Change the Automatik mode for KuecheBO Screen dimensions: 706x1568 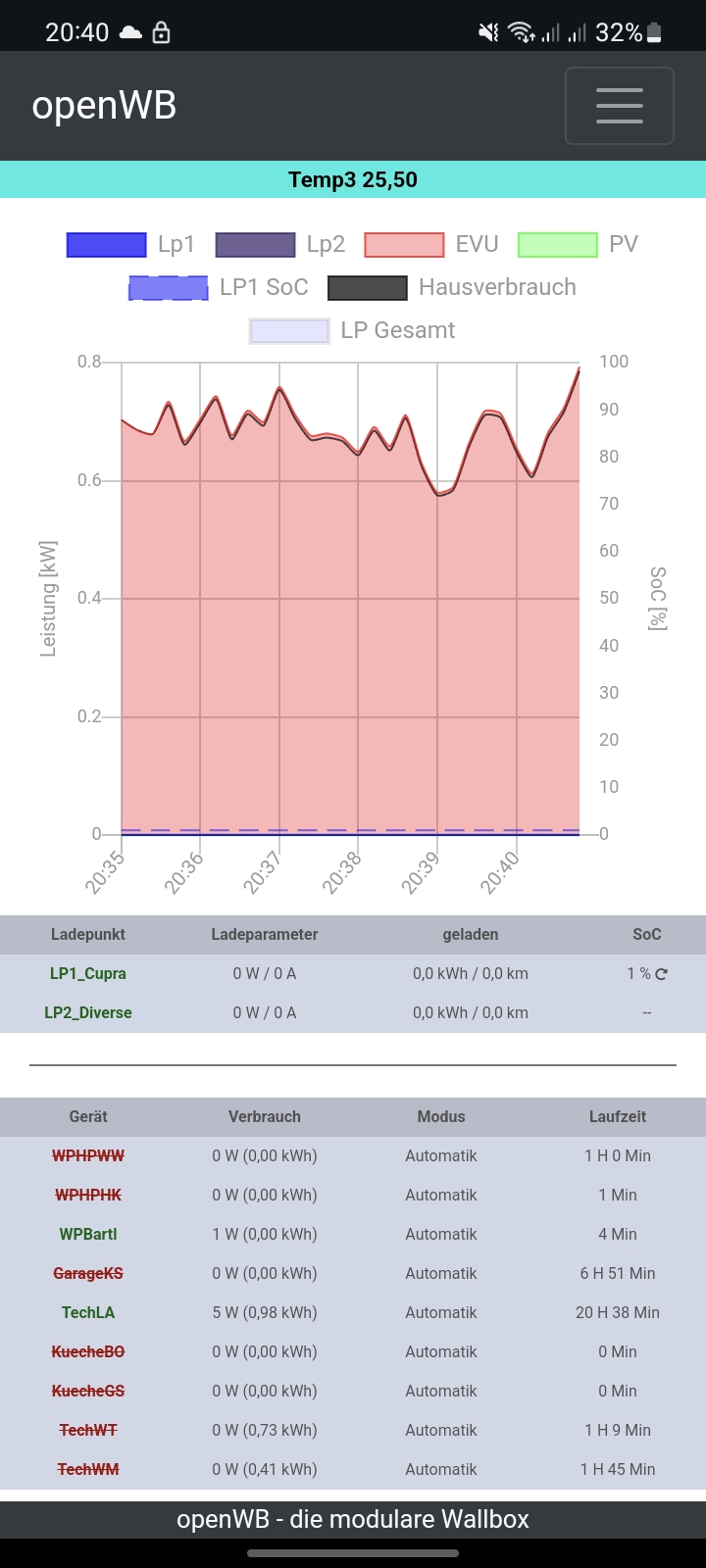(x=441, y=1352)
